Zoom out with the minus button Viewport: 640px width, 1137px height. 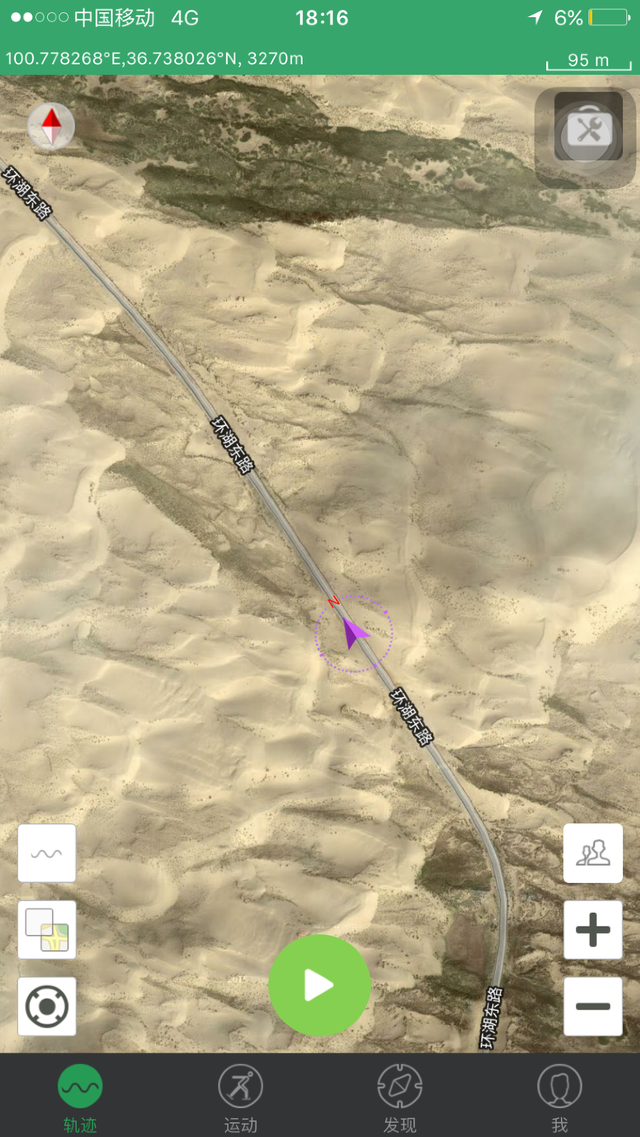coord(593,1005)
